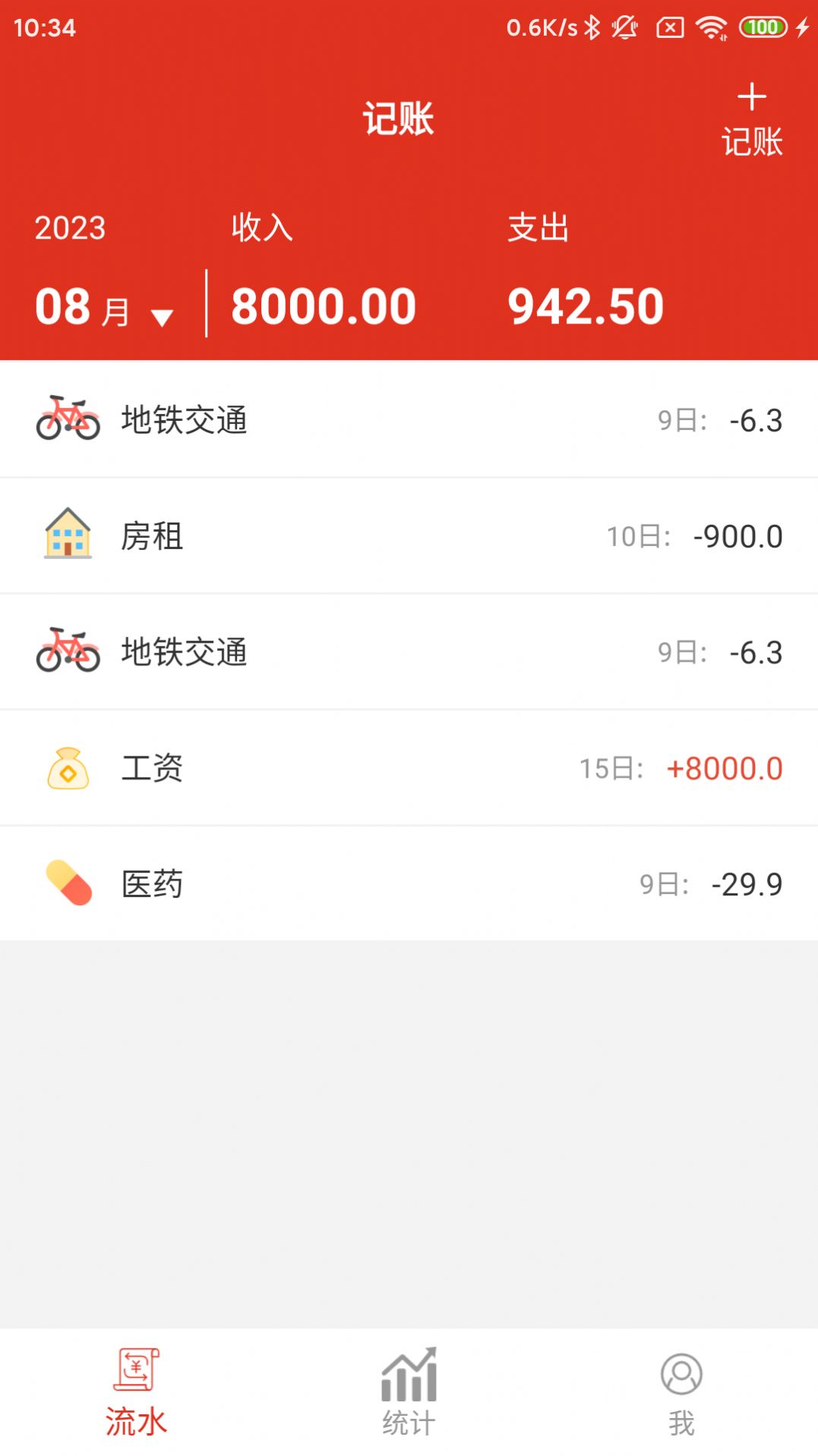Select the 流水 tab
The image size is (818, 1456).
(136, 1392)
